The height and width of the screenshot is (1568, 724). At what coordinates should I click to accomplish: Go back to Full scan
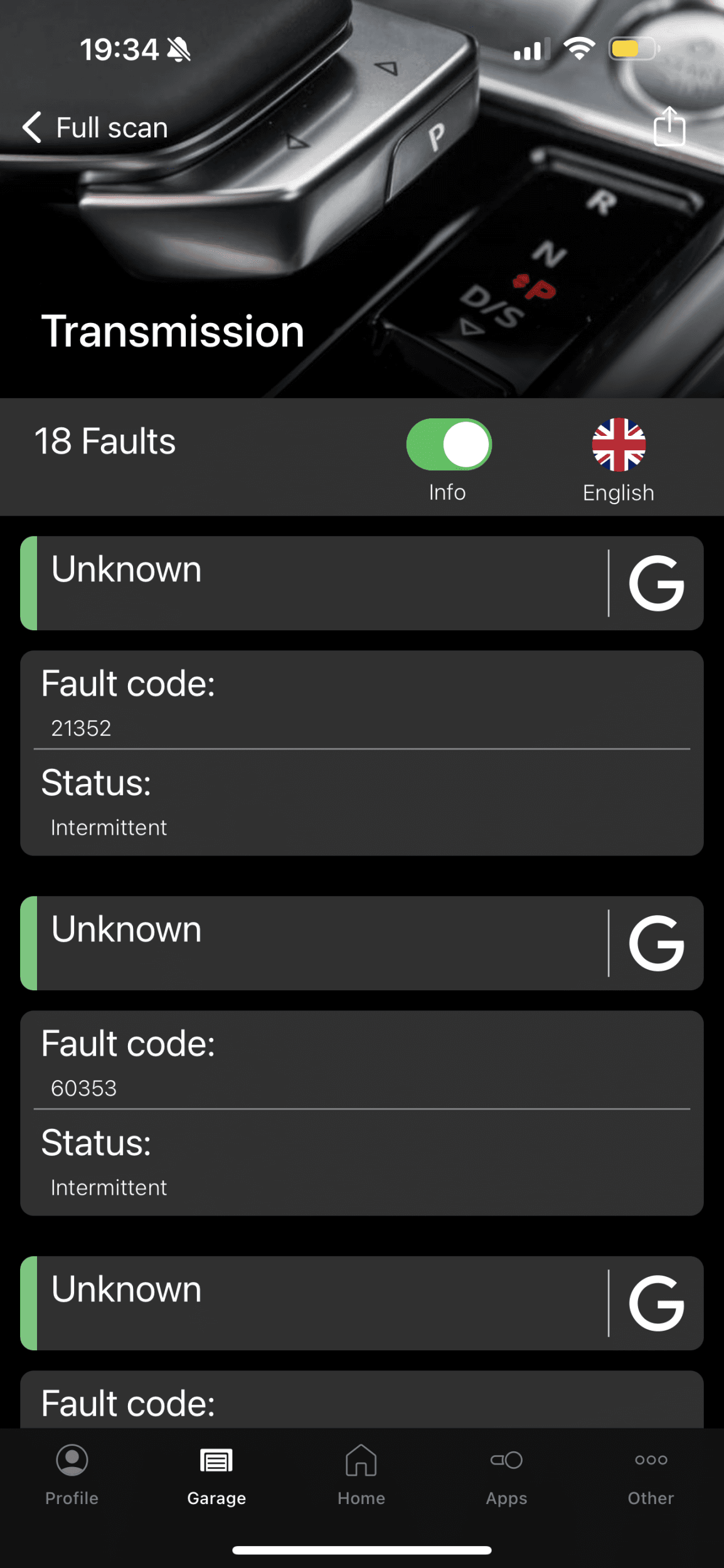click(95, 128)
